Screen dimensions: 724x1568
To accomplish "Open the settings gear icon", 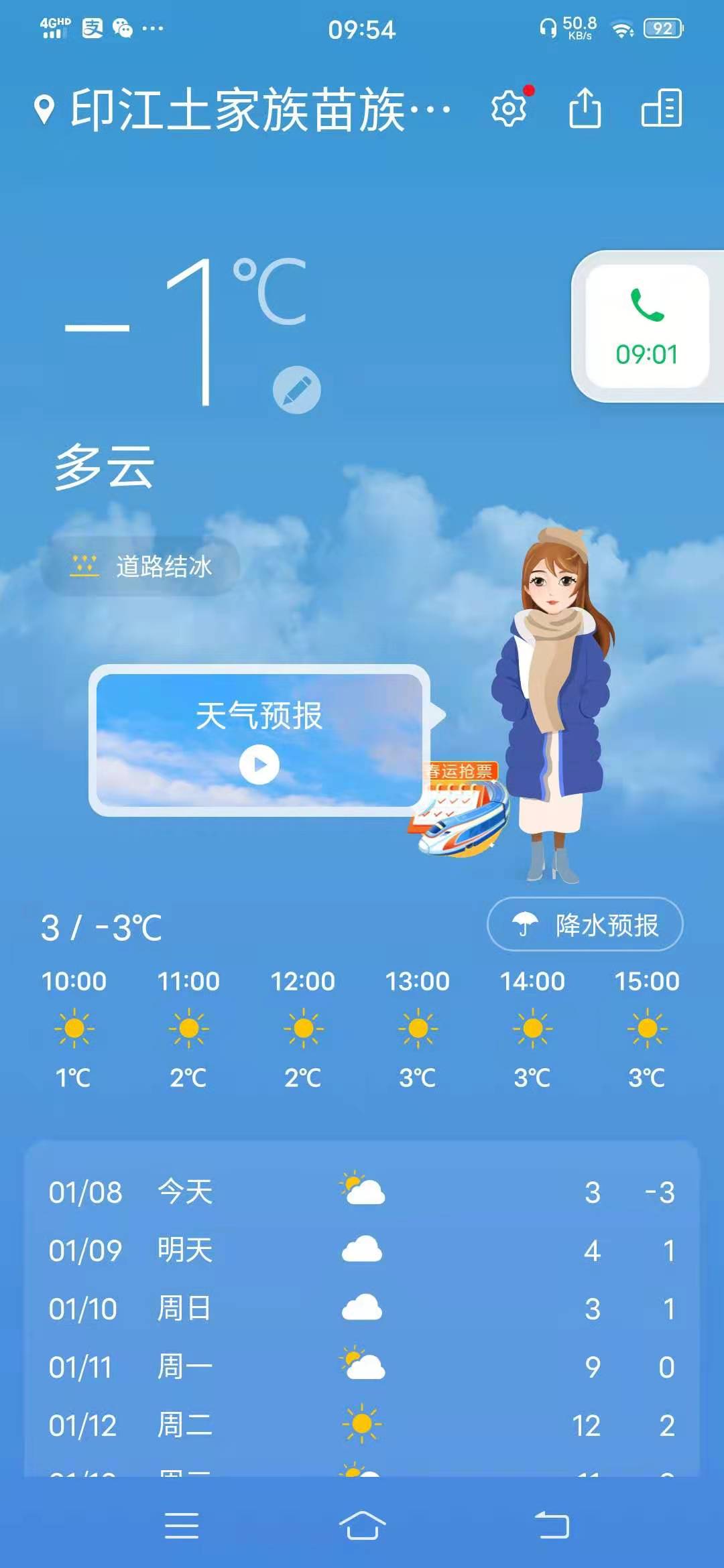I will click(x=509, y=109).
